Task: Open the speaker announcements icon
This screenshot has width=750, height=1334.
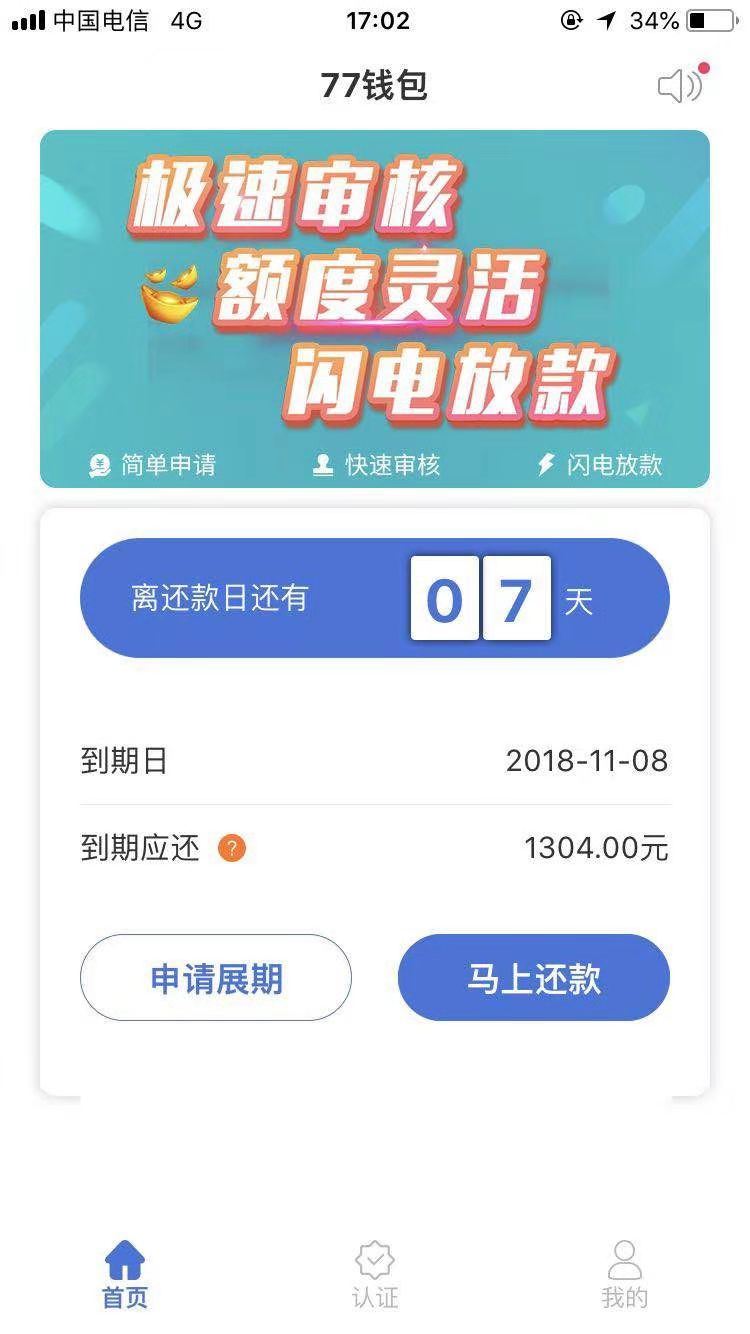Action: 681,85
